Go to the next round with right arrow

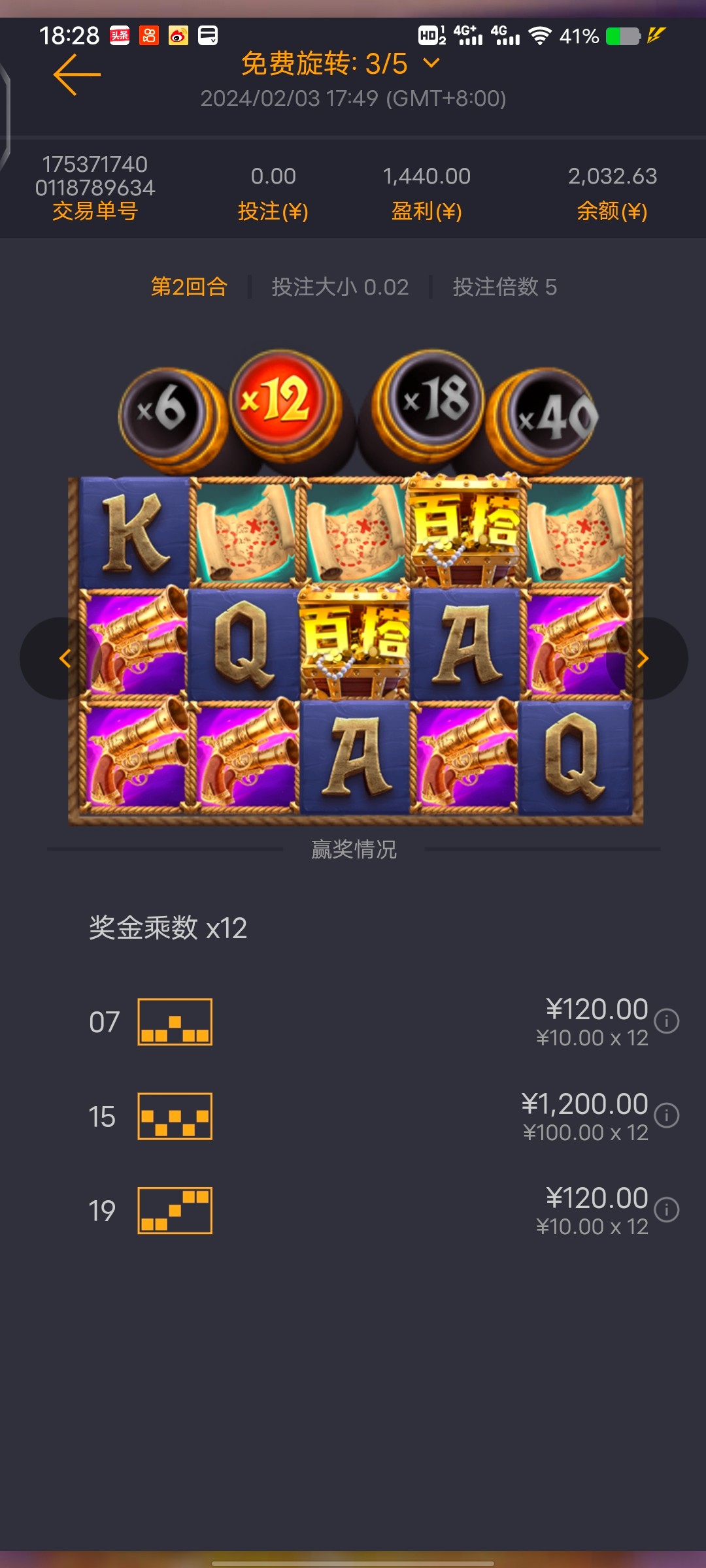click(x=643, y=658)
